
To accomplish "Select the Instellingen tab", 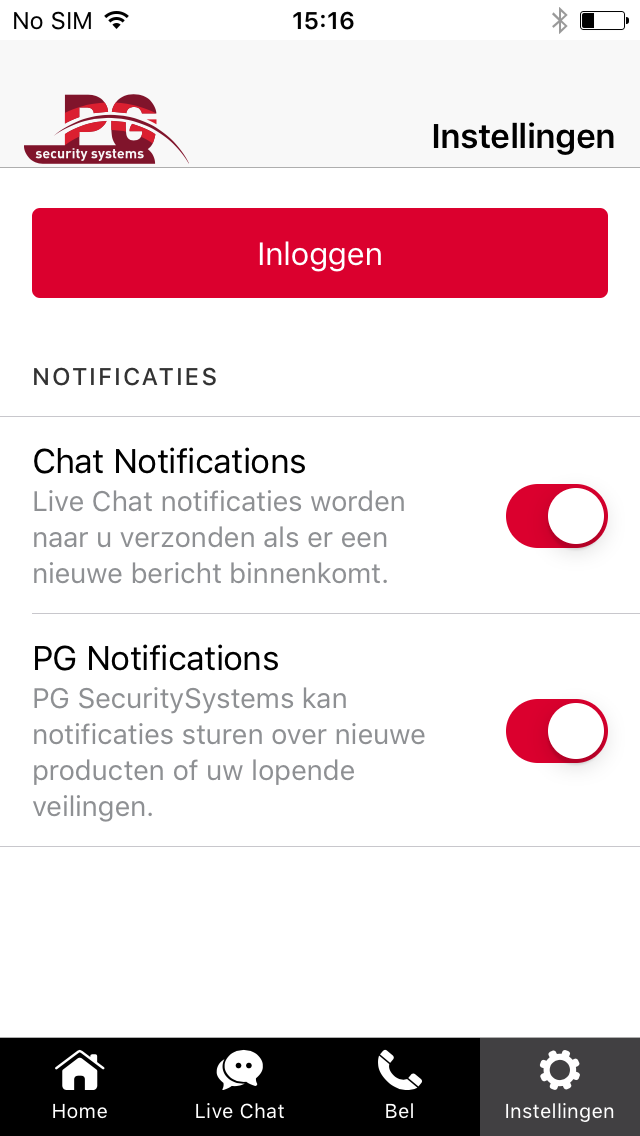I will pyautogui.click(x=560, y=1087).
